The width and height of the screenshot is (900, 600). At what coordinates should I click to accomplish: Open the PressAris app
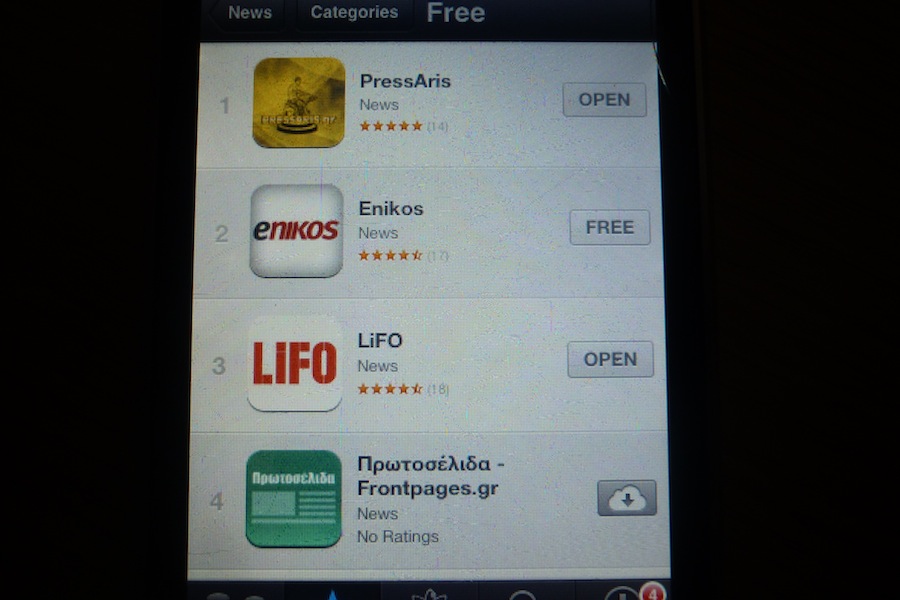coord(604,100)
